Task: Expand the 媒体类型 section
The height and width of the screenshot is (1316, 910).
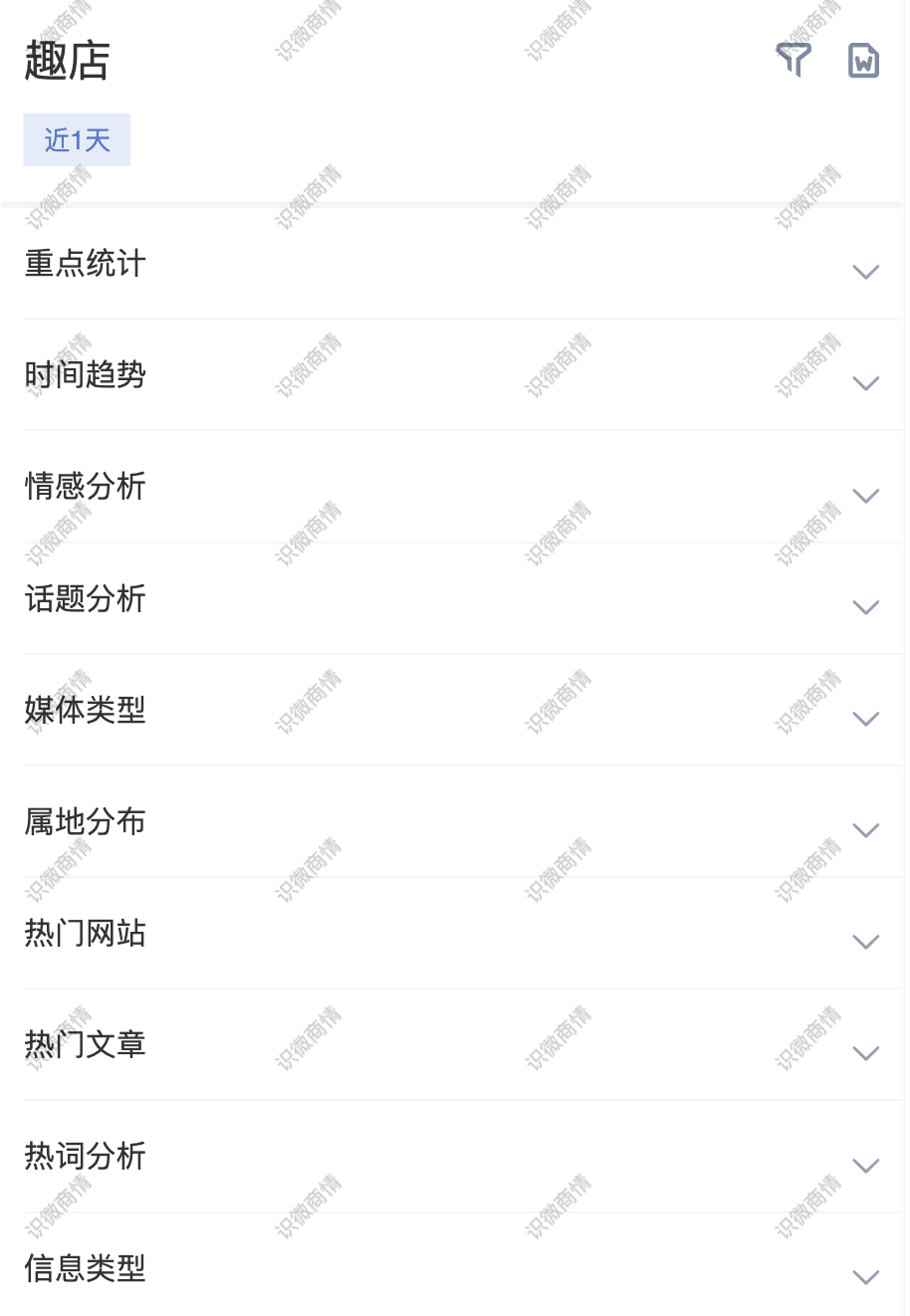Action: pos(865,719)
